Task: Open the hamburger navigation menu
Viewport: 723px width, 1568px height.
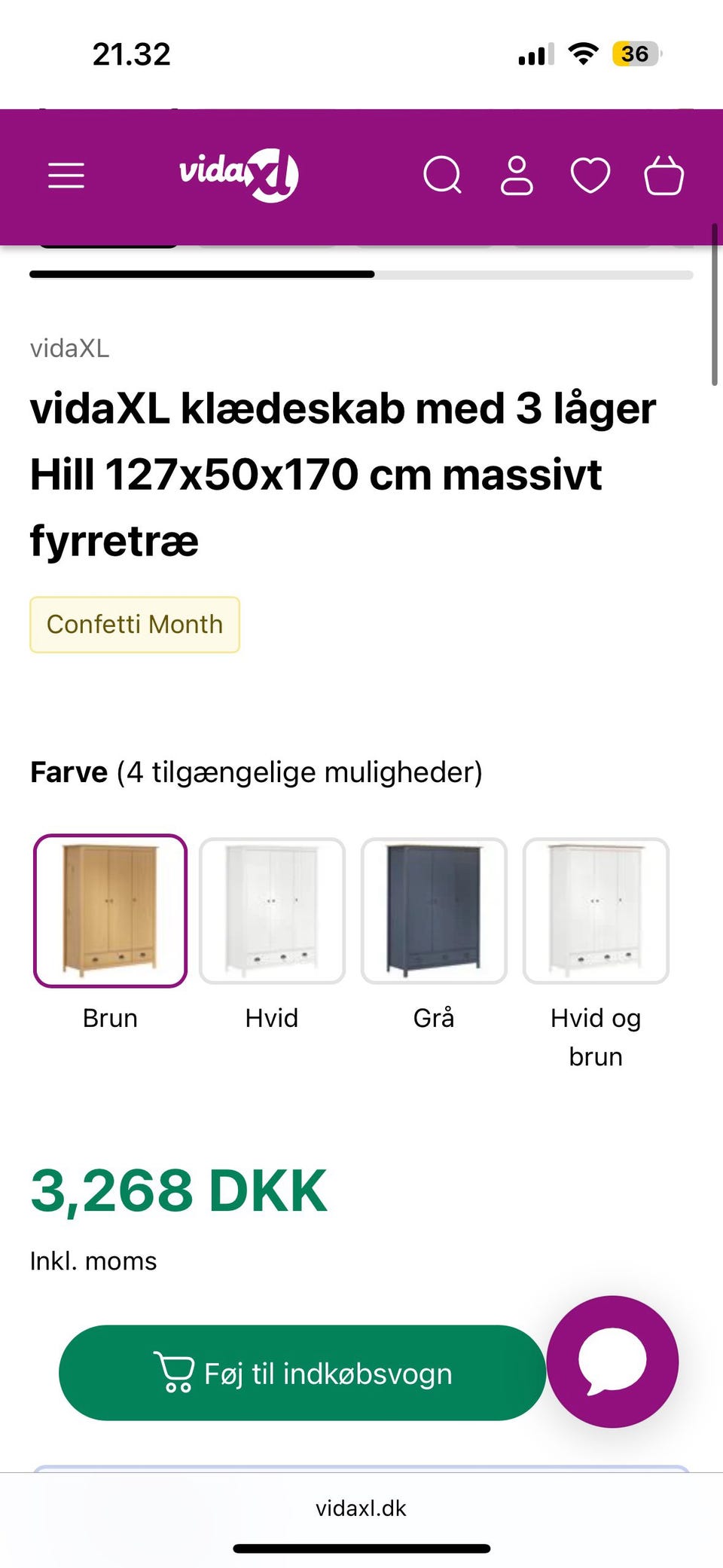Action: point(66,175)
